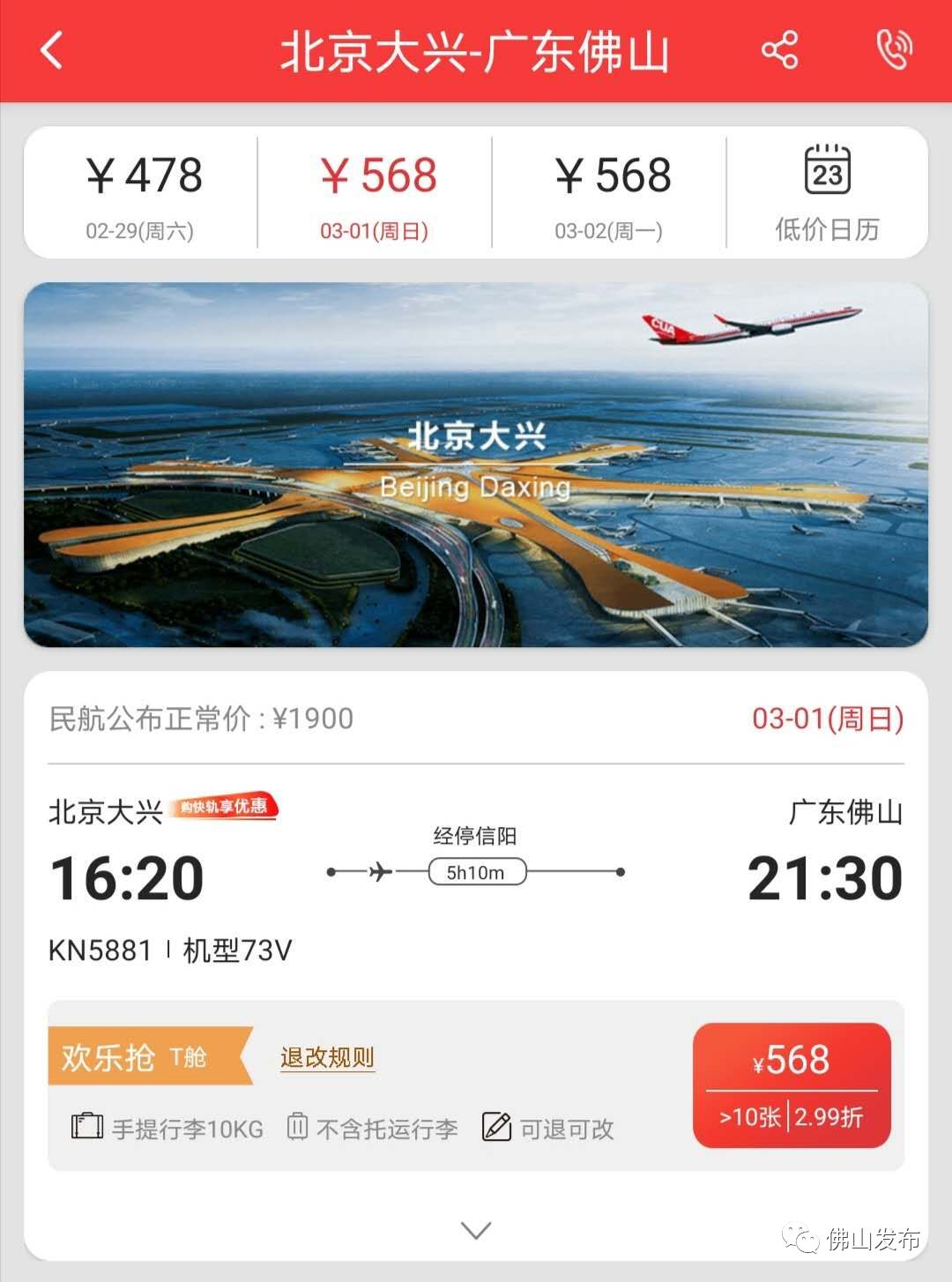Screen dimensions: 952x1282
Task: Select the 02-29 date with ¥478 fare
Action: click(x=141, y=192)
